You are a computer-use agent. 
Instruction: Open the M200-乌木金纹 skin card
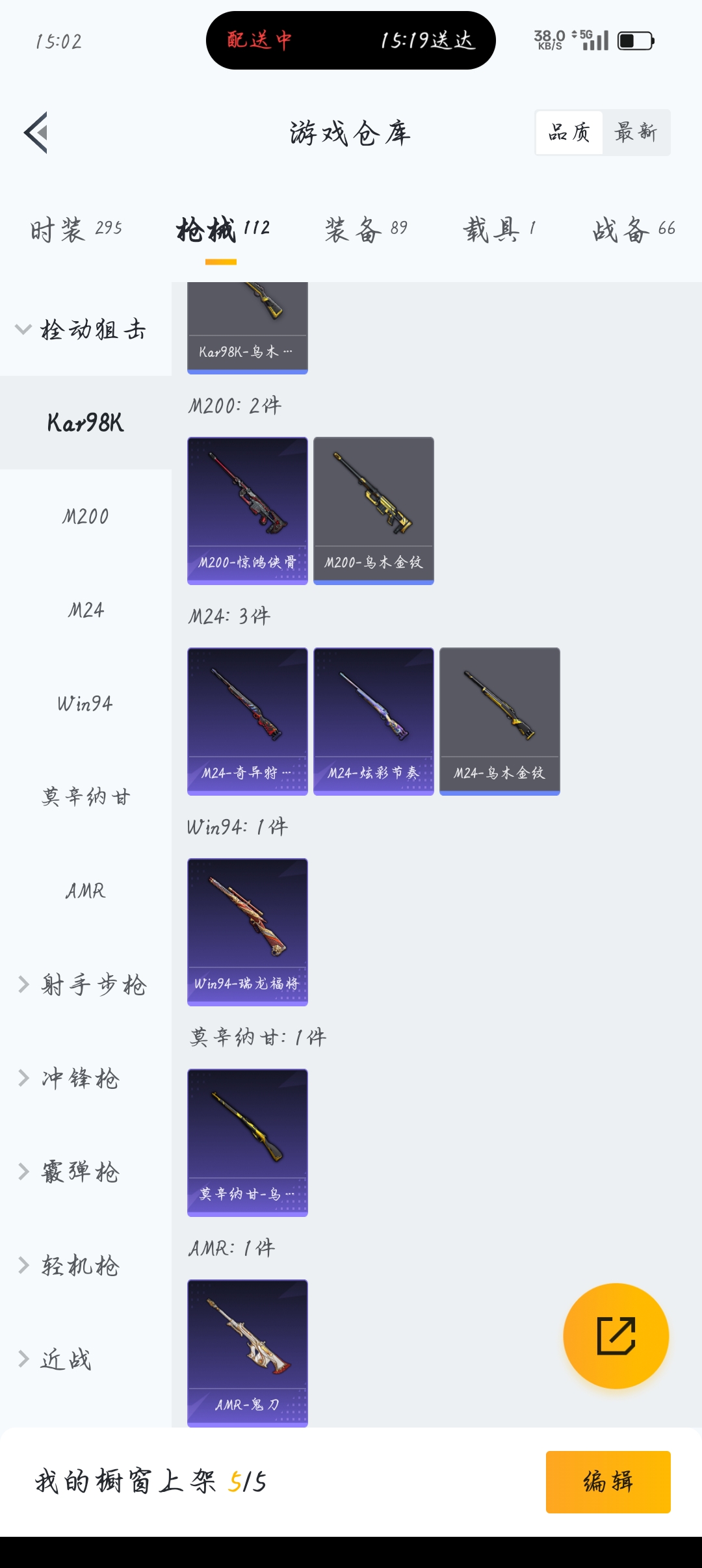pos(374,510)
